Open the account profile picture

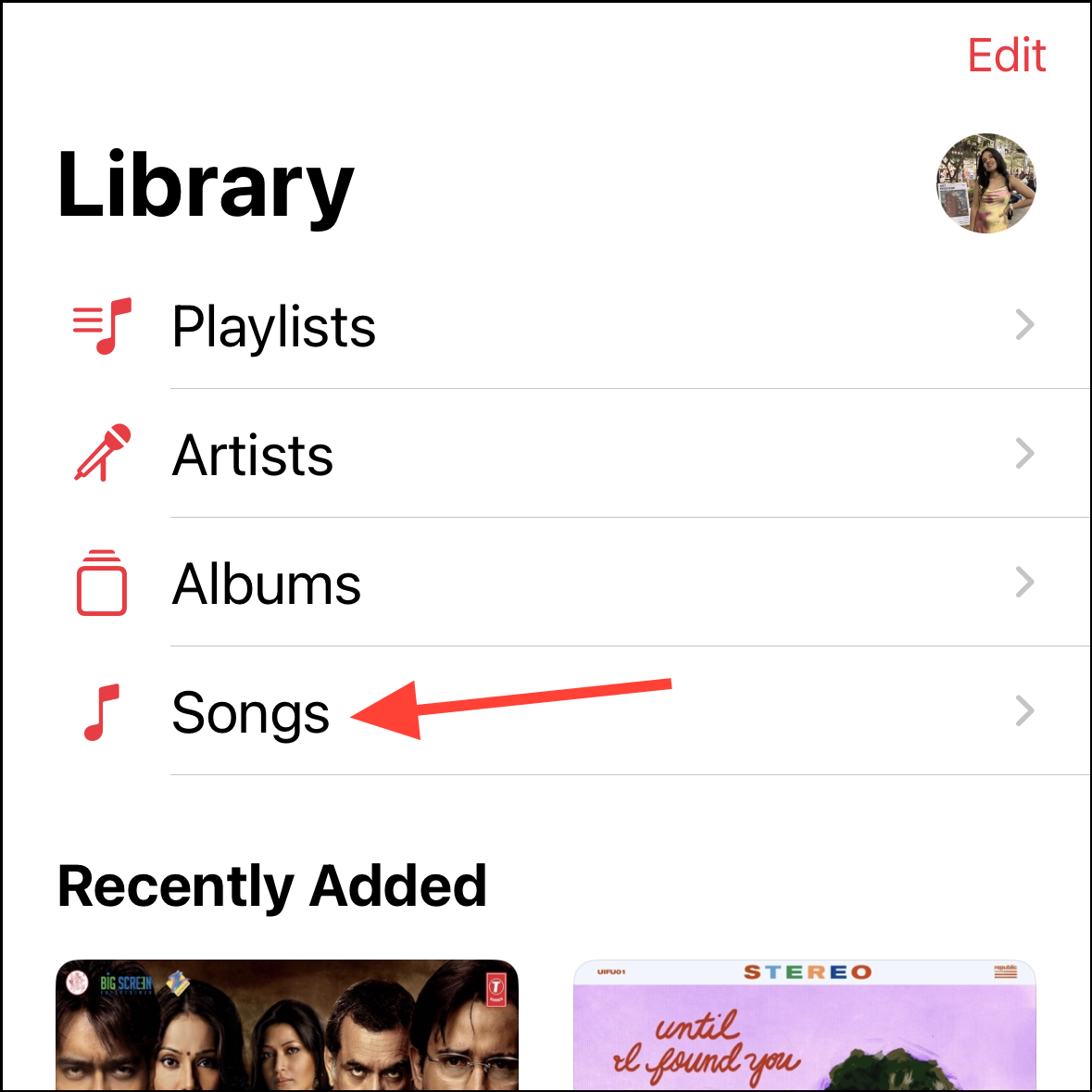tap(985, 183)
